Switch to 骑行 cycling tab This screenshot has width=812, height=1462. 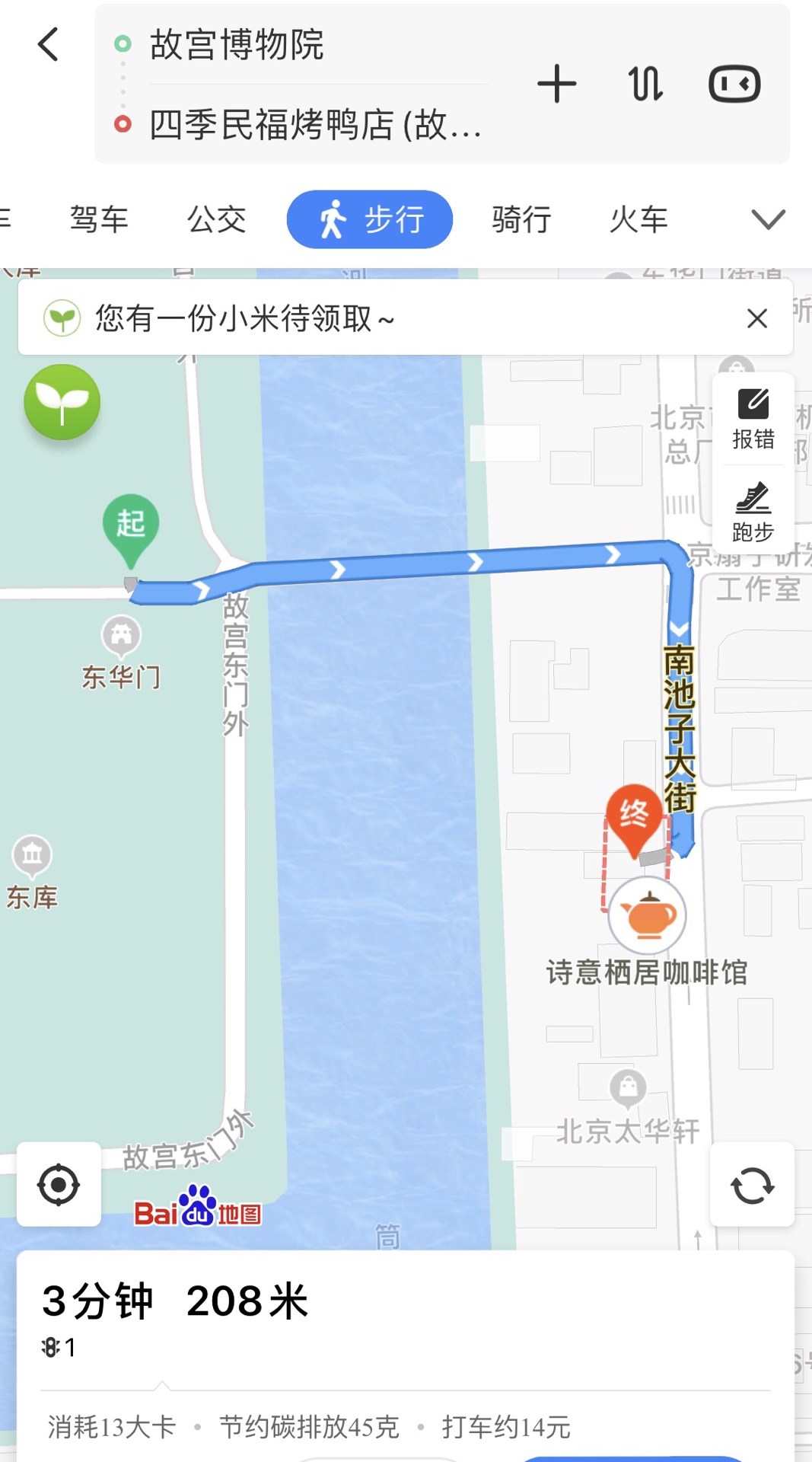pyautogui.click(x=521, y=220)
